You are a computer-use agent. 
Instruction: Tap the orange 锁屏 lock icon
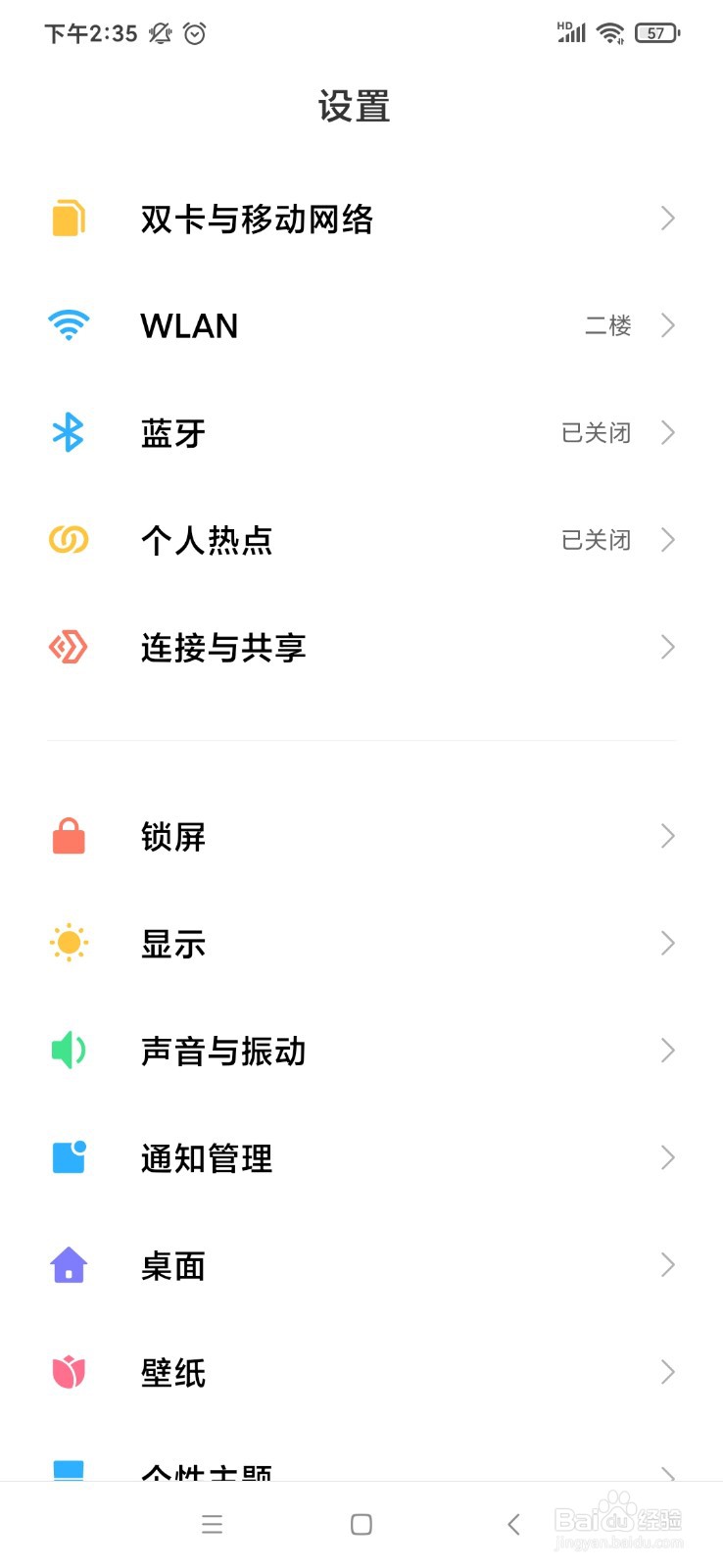coord(67,836)
